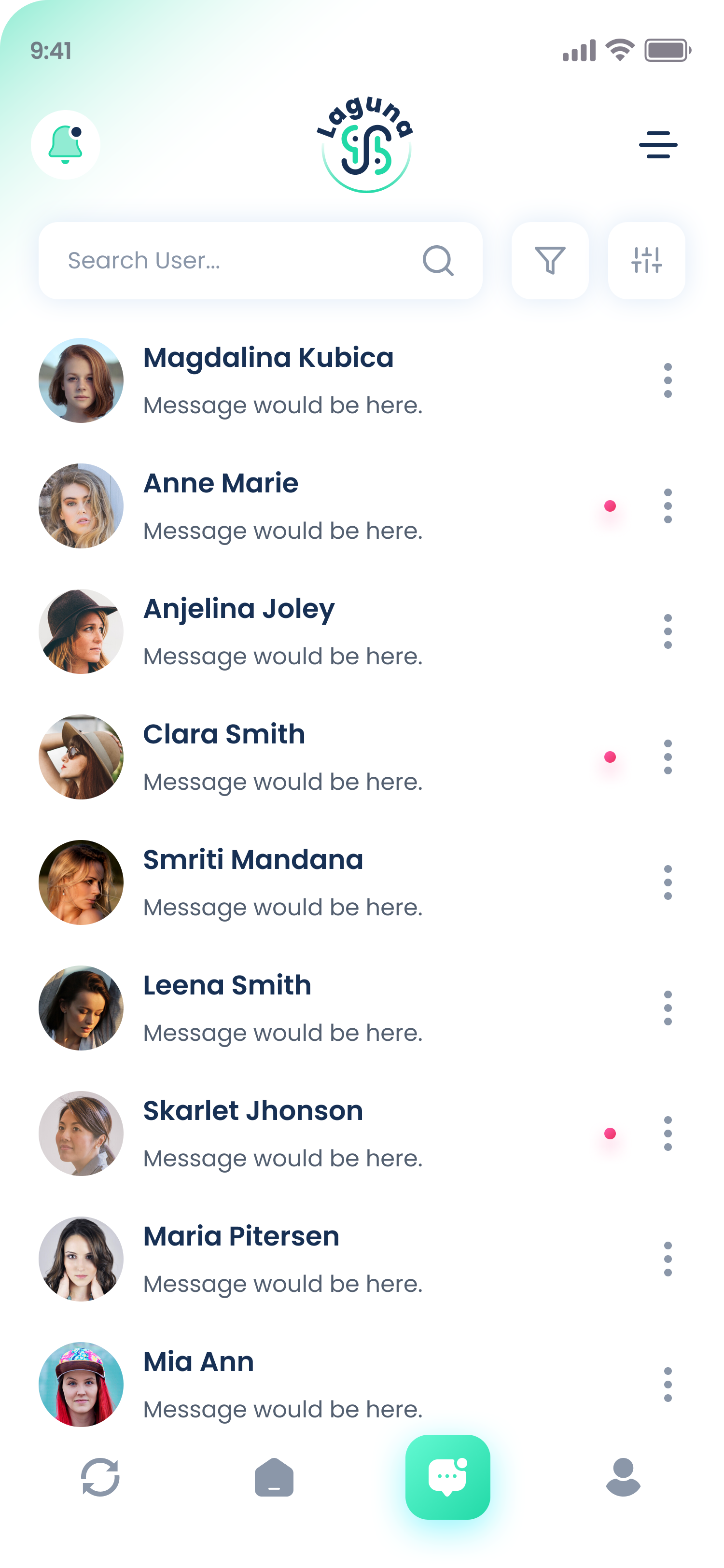The height and width of the screenshot is (1568, 724).
Task: View Clara Smith's message thread
Action: point(283,756)
